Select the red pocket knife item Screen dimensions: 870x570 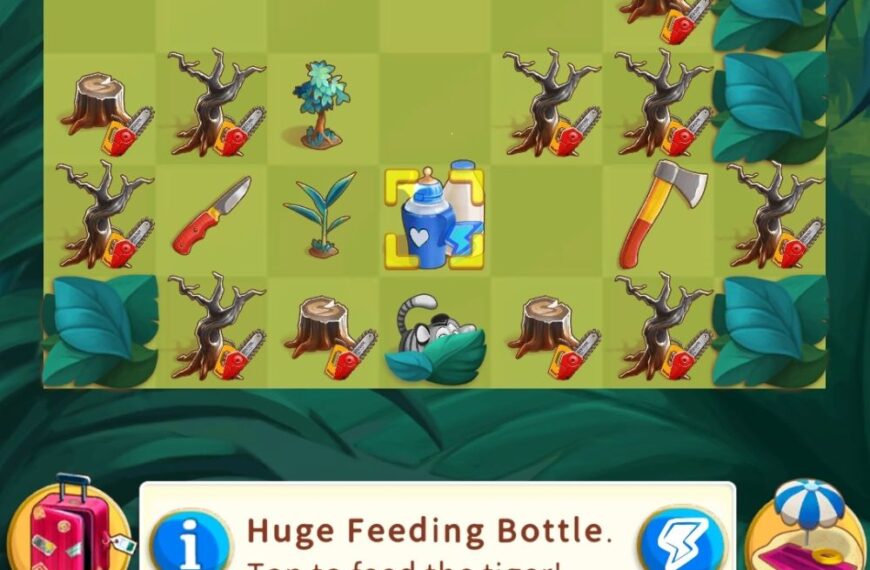pyautogui.click(x=210, y=216)
